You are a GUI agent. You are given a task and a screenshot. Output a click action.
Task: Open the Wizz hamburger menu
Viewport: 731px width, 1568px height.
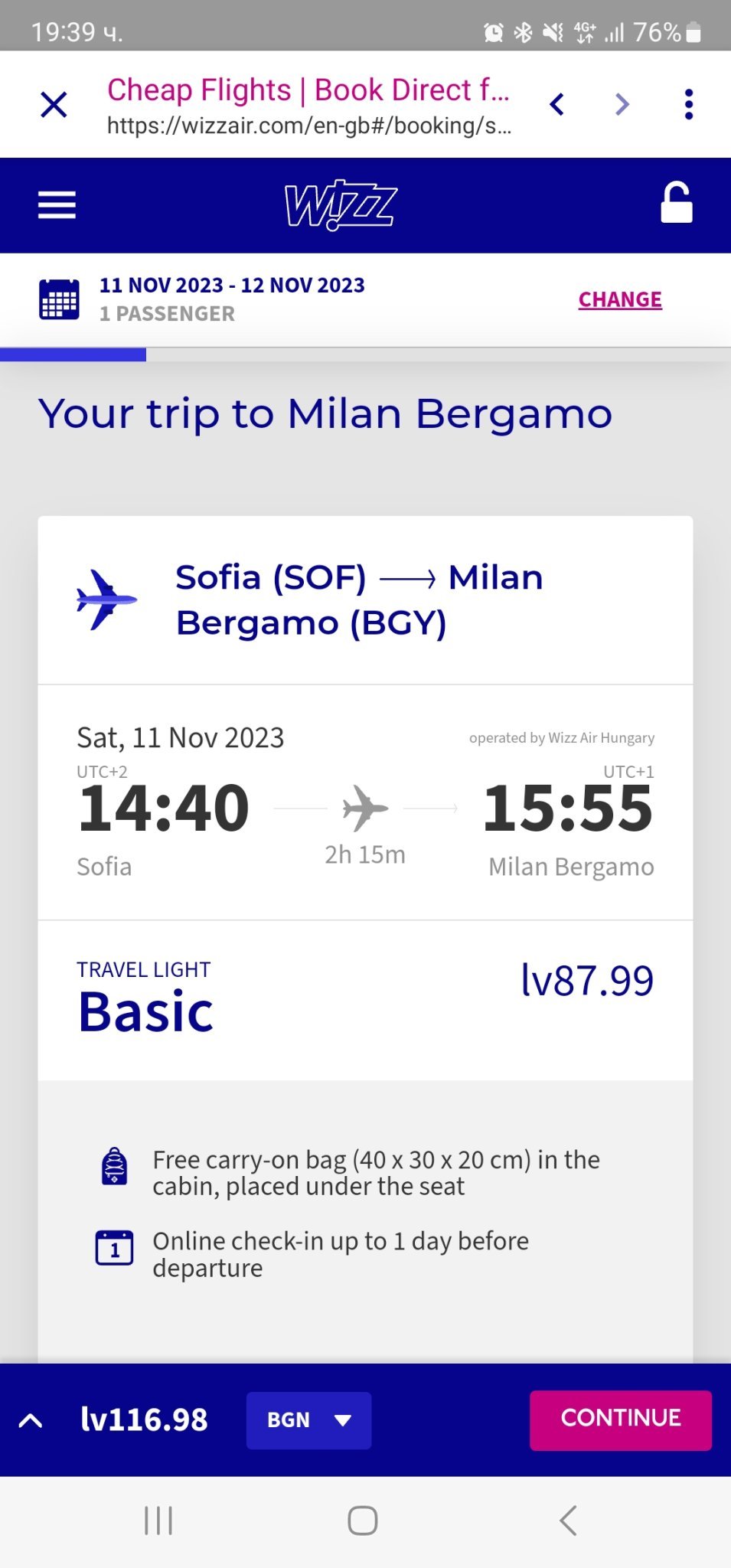[57, 205]
